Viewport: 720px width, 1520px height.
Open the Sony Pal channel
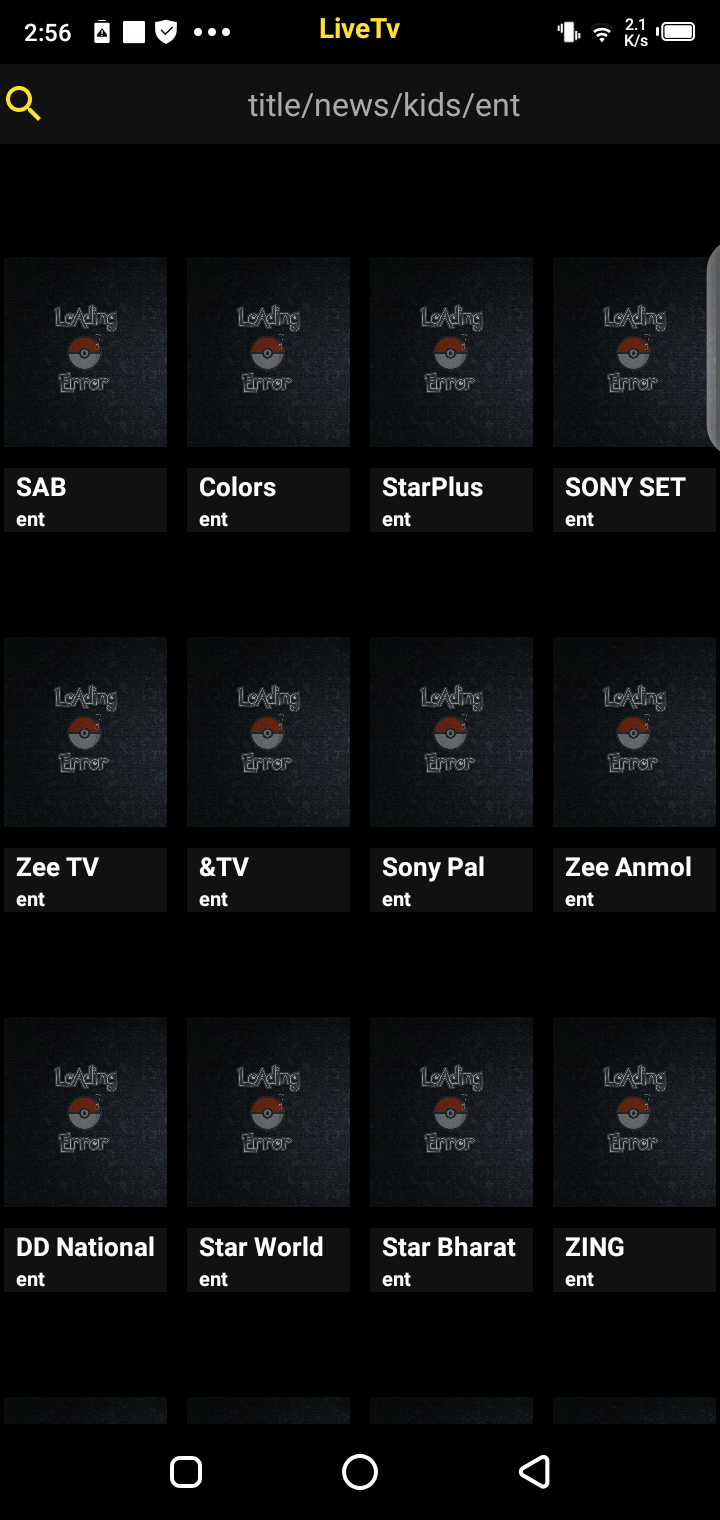tap(451, 732)
